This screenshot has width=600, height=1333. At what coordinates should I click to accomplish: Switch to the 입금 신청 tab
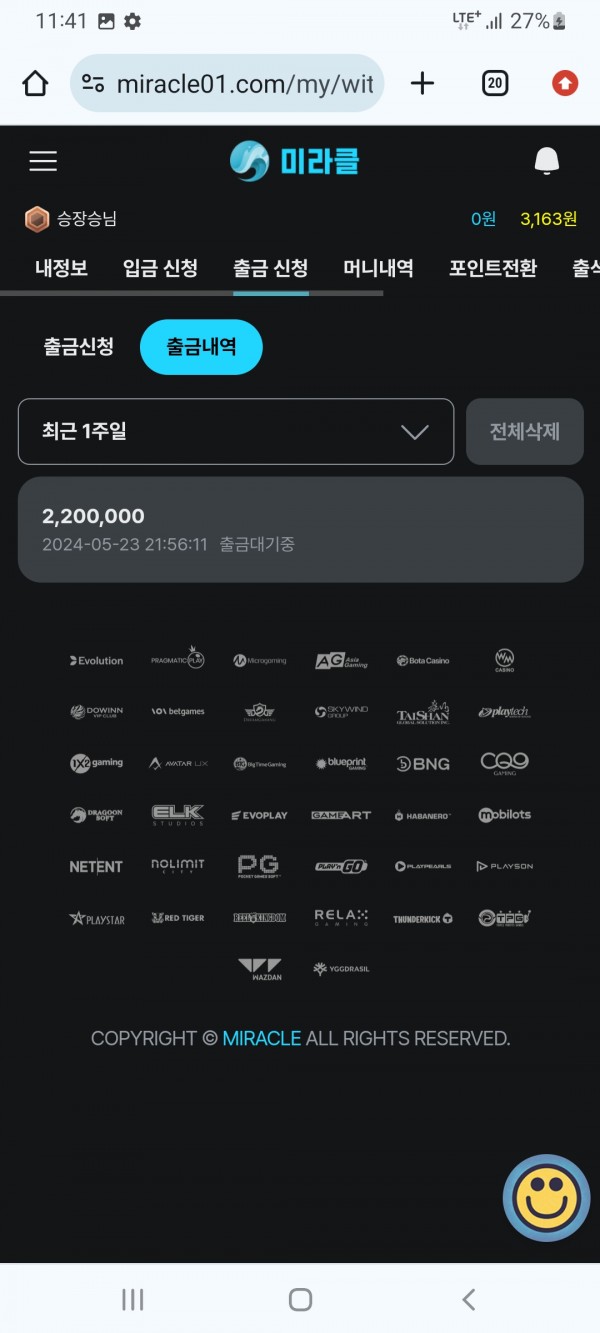pos(160,268)
